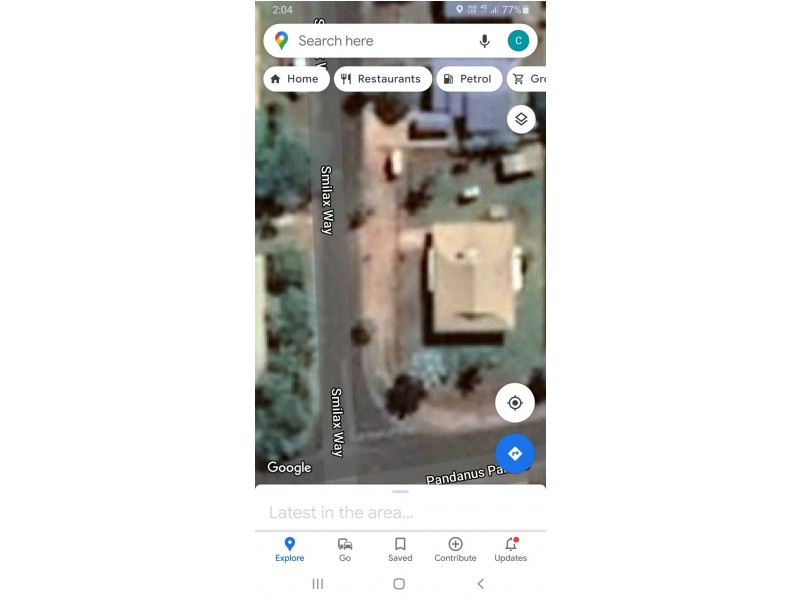Open directions with the blue button
Viewport: 800px width, 600px height.
[515, 453]
